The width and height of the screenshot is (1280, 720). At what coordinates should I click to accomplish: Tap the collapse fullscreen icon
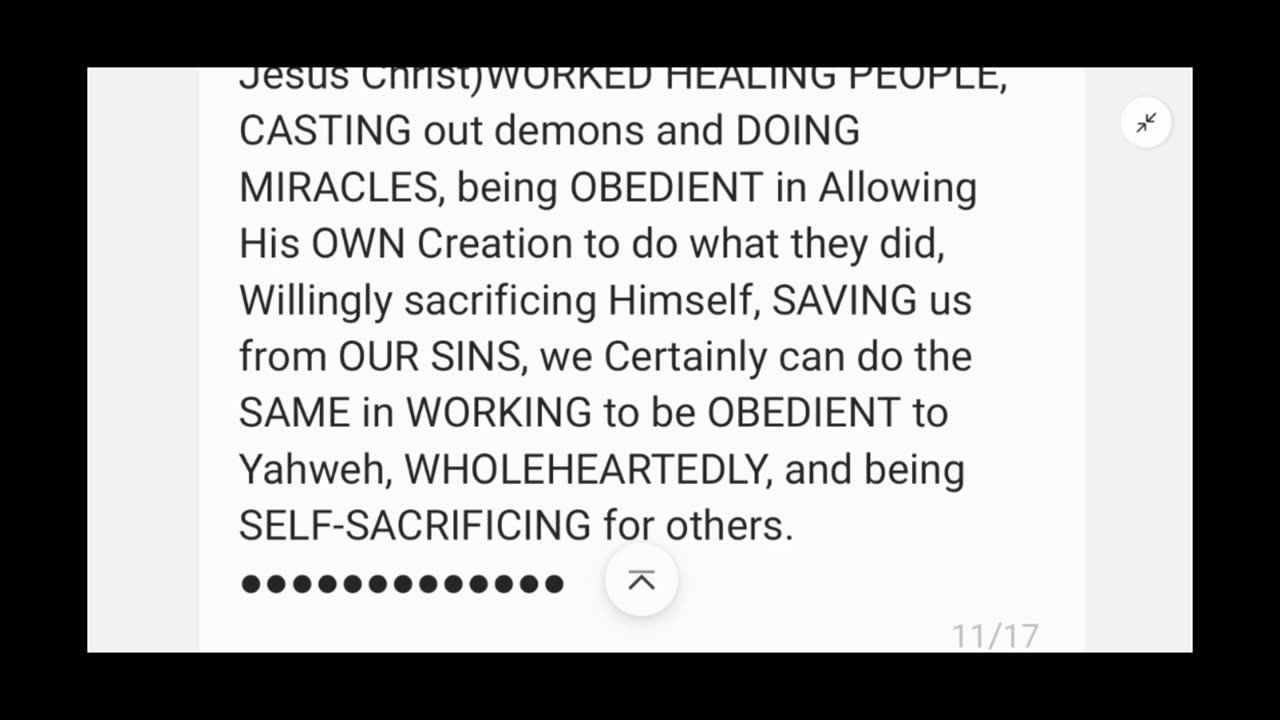click(1146, 123)
